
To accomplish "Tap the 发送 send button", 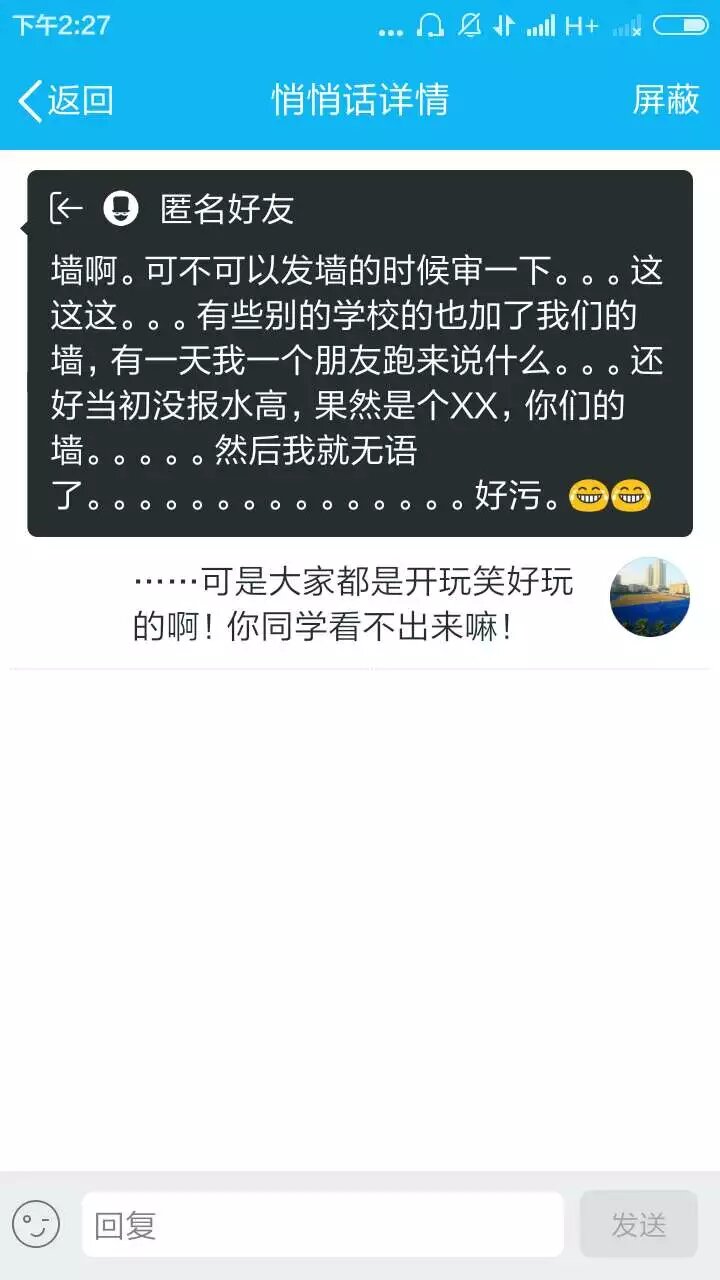I will (638, 1224).
